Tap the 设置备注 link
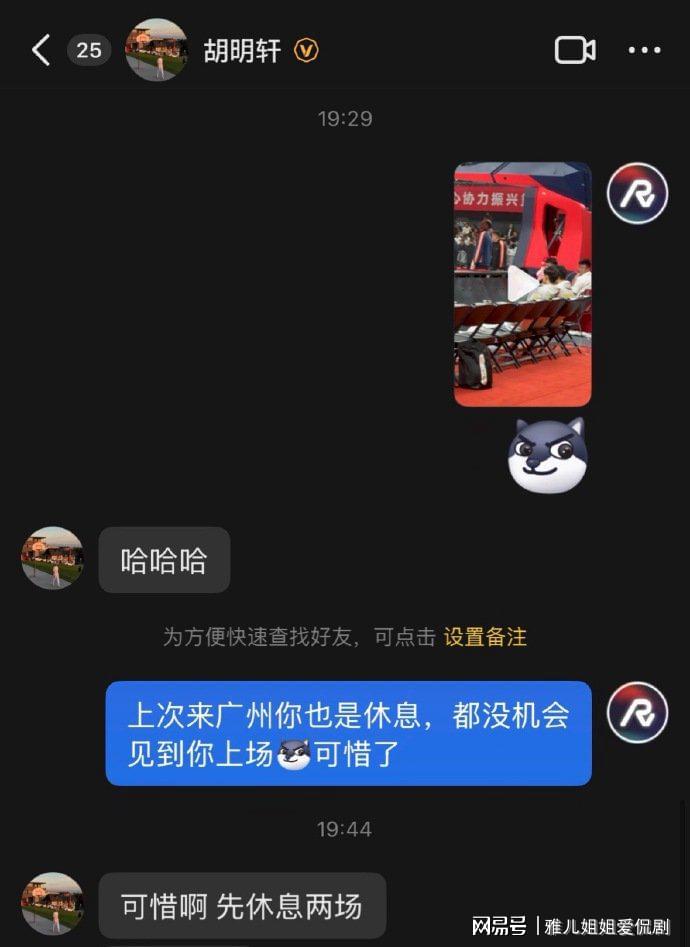 coord(485,637)
